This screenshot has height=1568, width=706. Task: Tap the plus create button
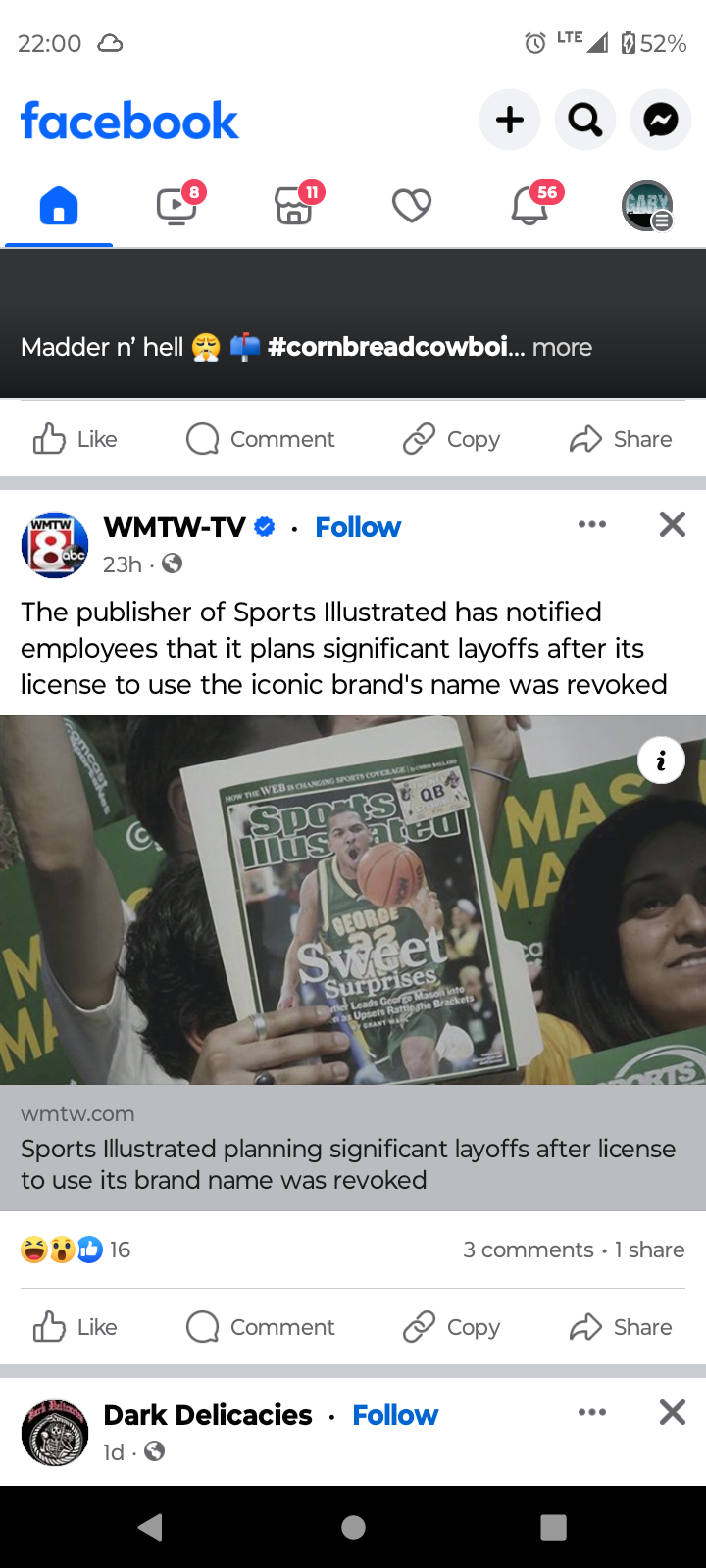coord(510,121)
